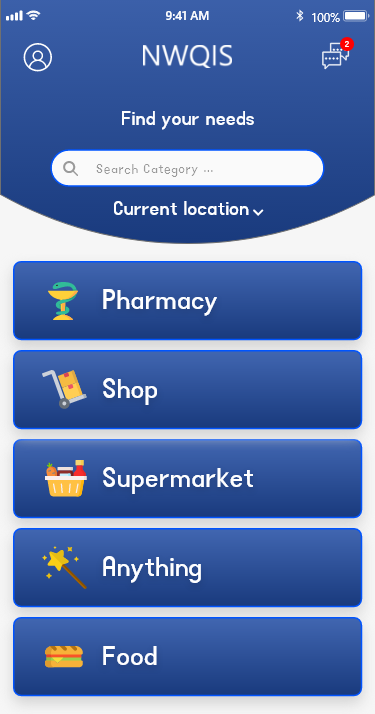Open the messages icon with badge
This screenshot has height=714, width=375.
click(337, 54)
